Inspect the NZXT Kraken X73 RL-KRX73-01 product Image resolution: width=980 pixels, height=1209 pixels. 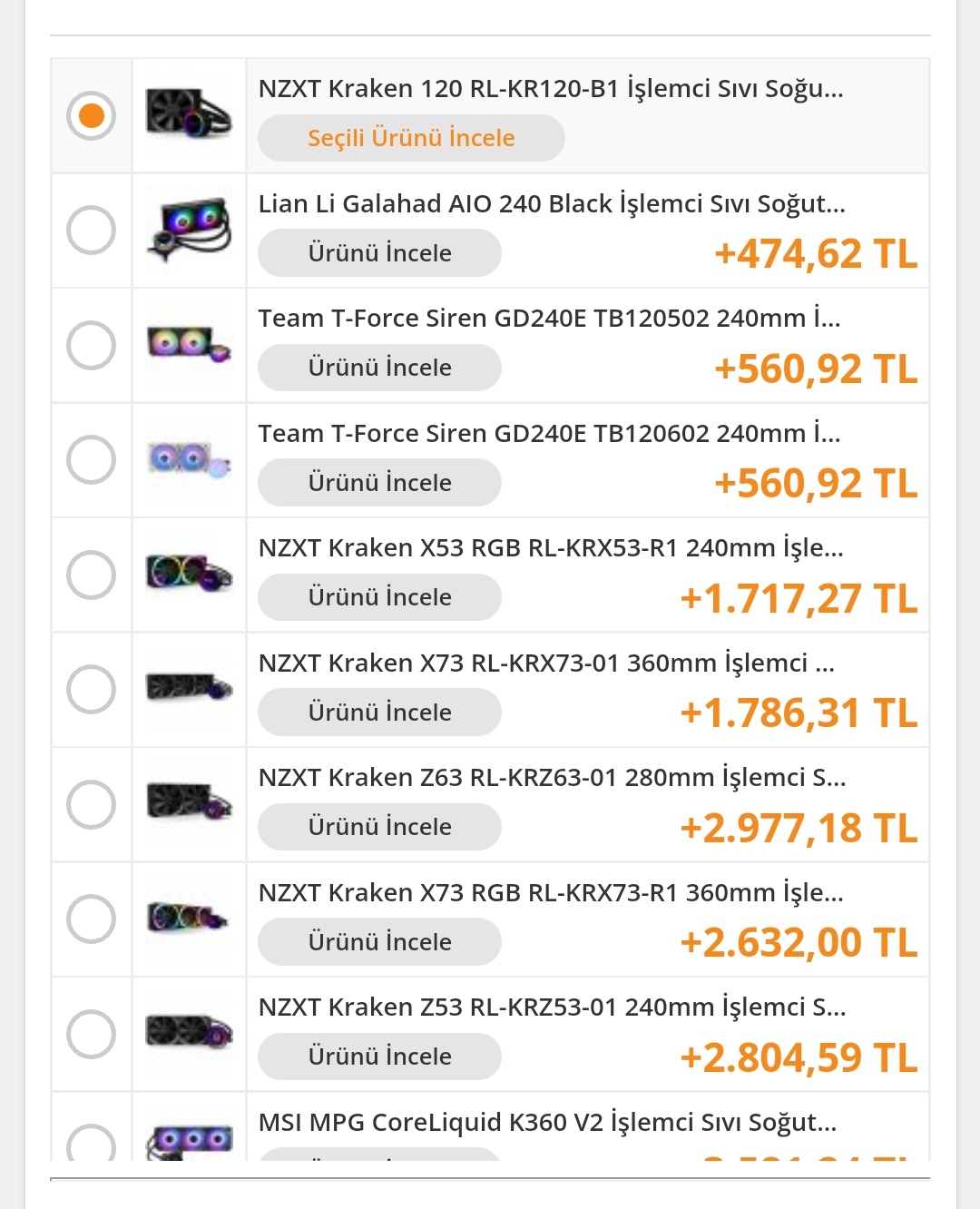(379, 713)
